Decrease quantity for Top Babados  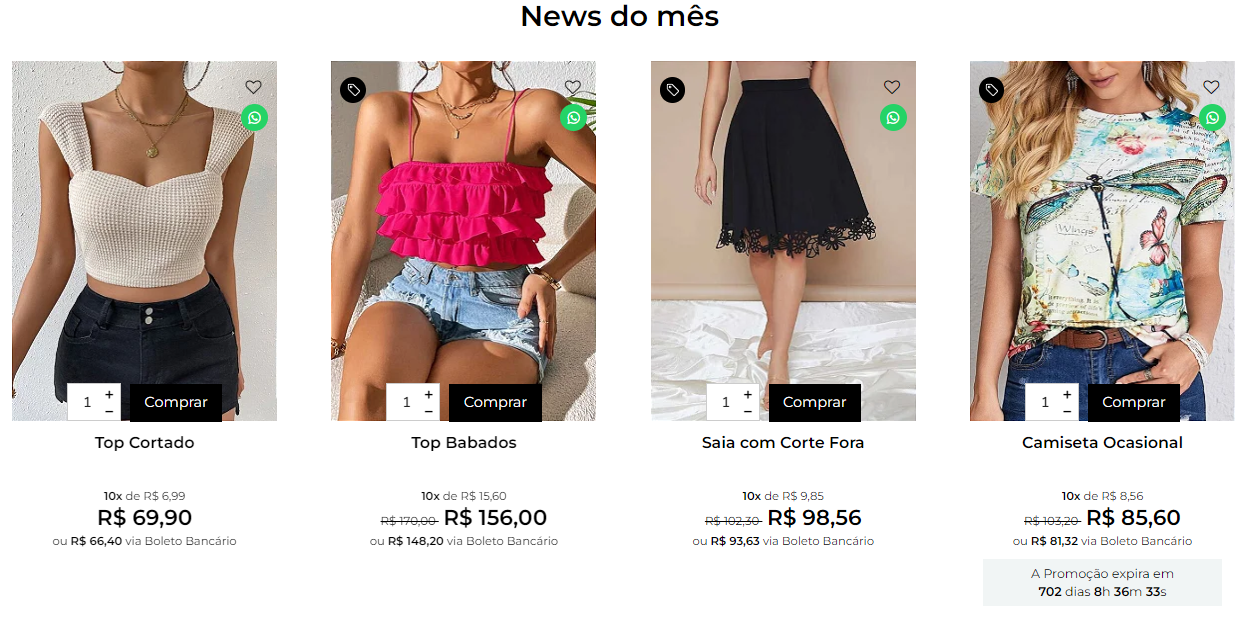pos(429,411)
